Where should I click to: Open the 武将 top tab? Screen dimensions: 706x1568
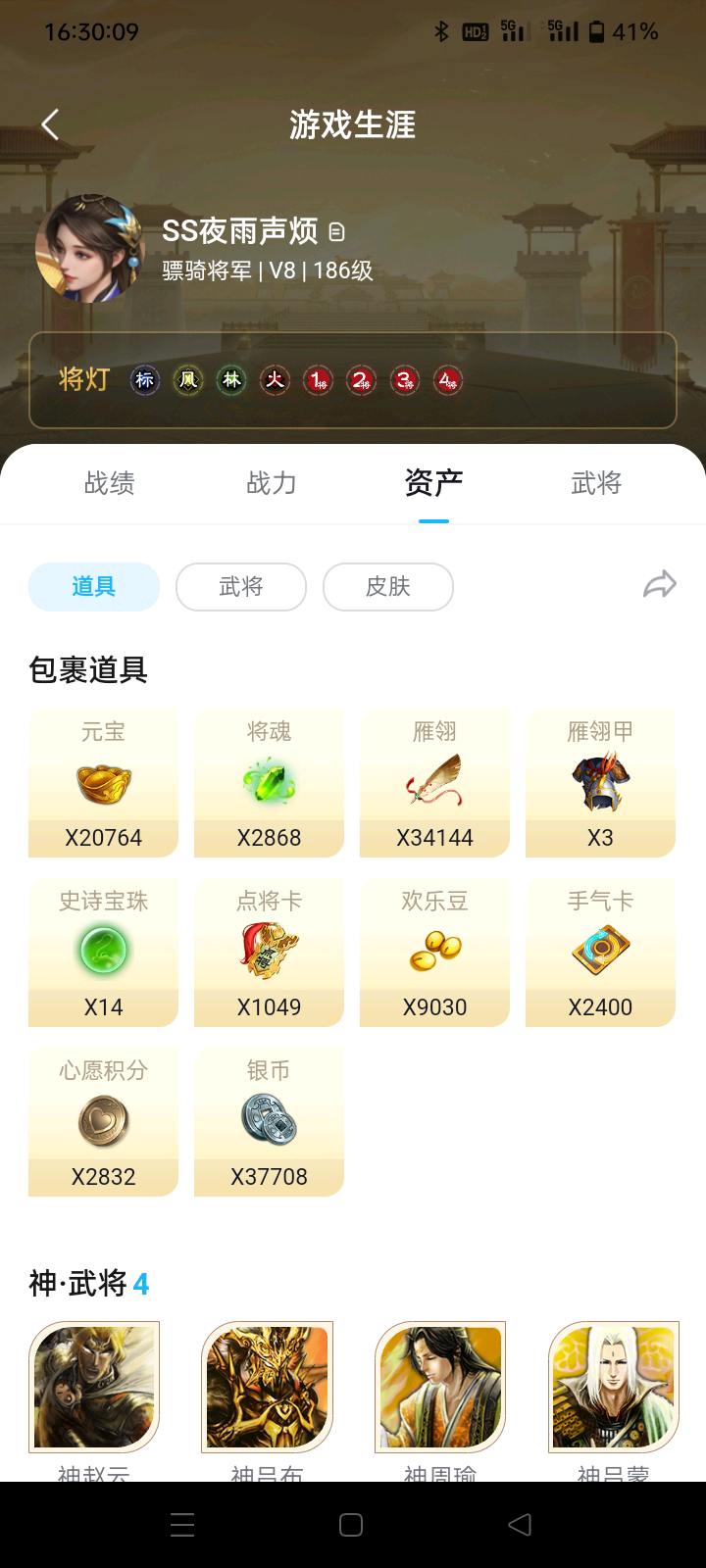coord(596,483)
